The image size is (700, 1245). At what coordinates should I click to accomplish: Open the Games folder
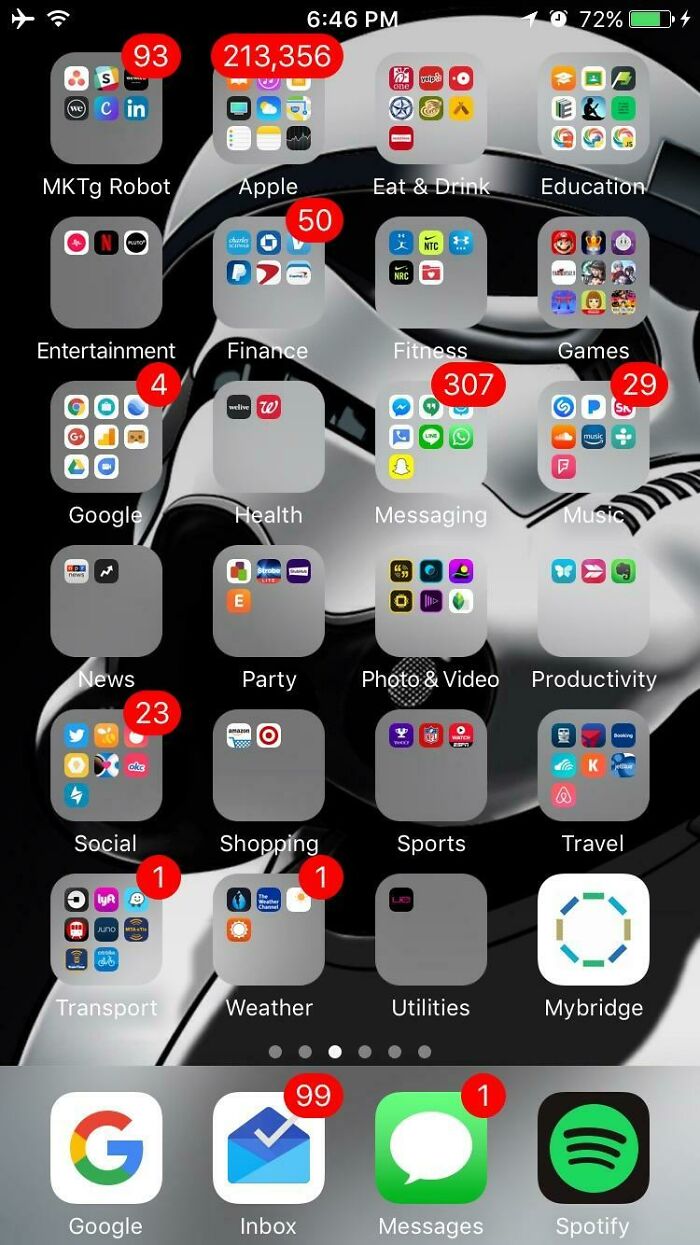click(x=593, y=272)
